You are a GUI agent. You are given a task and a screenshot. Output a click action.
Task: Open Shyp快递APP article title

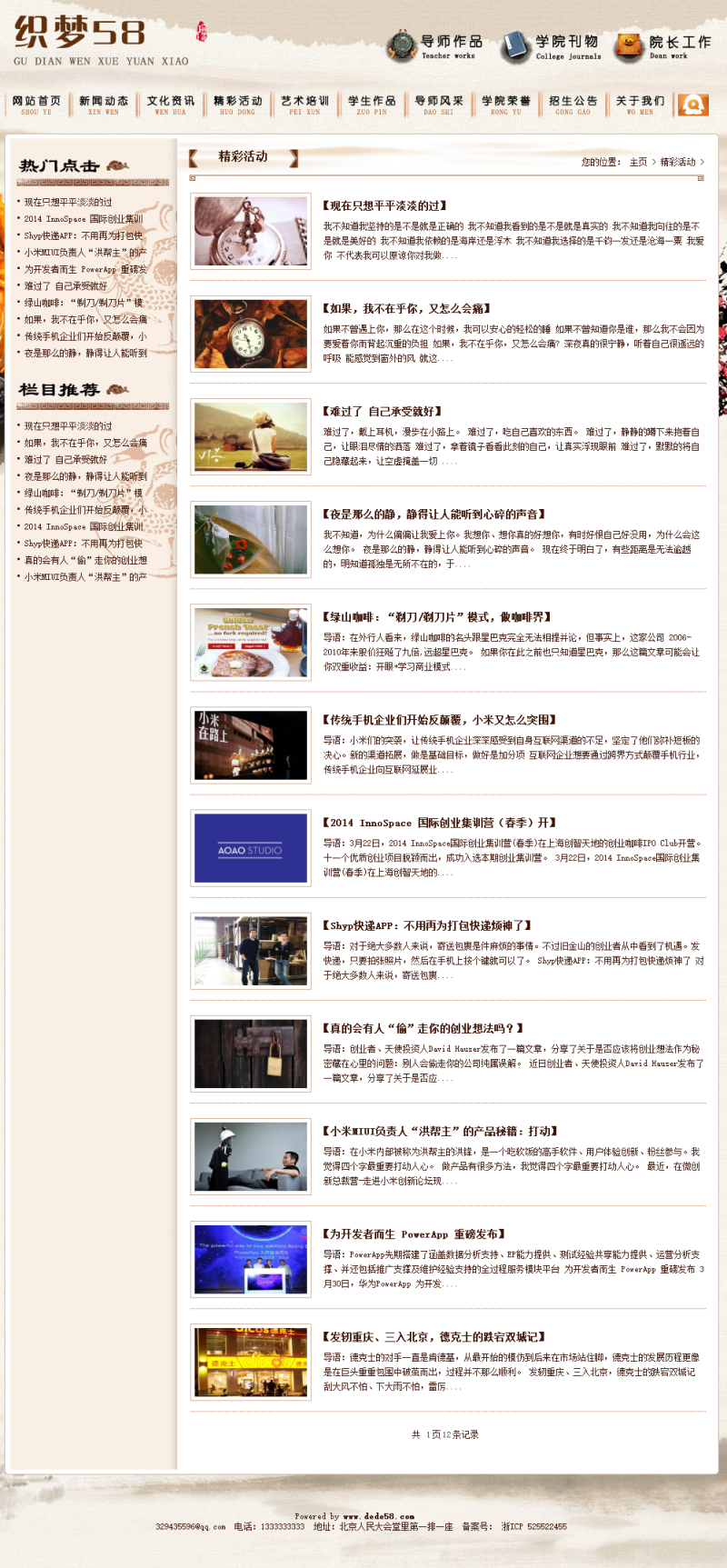point(427,925)
